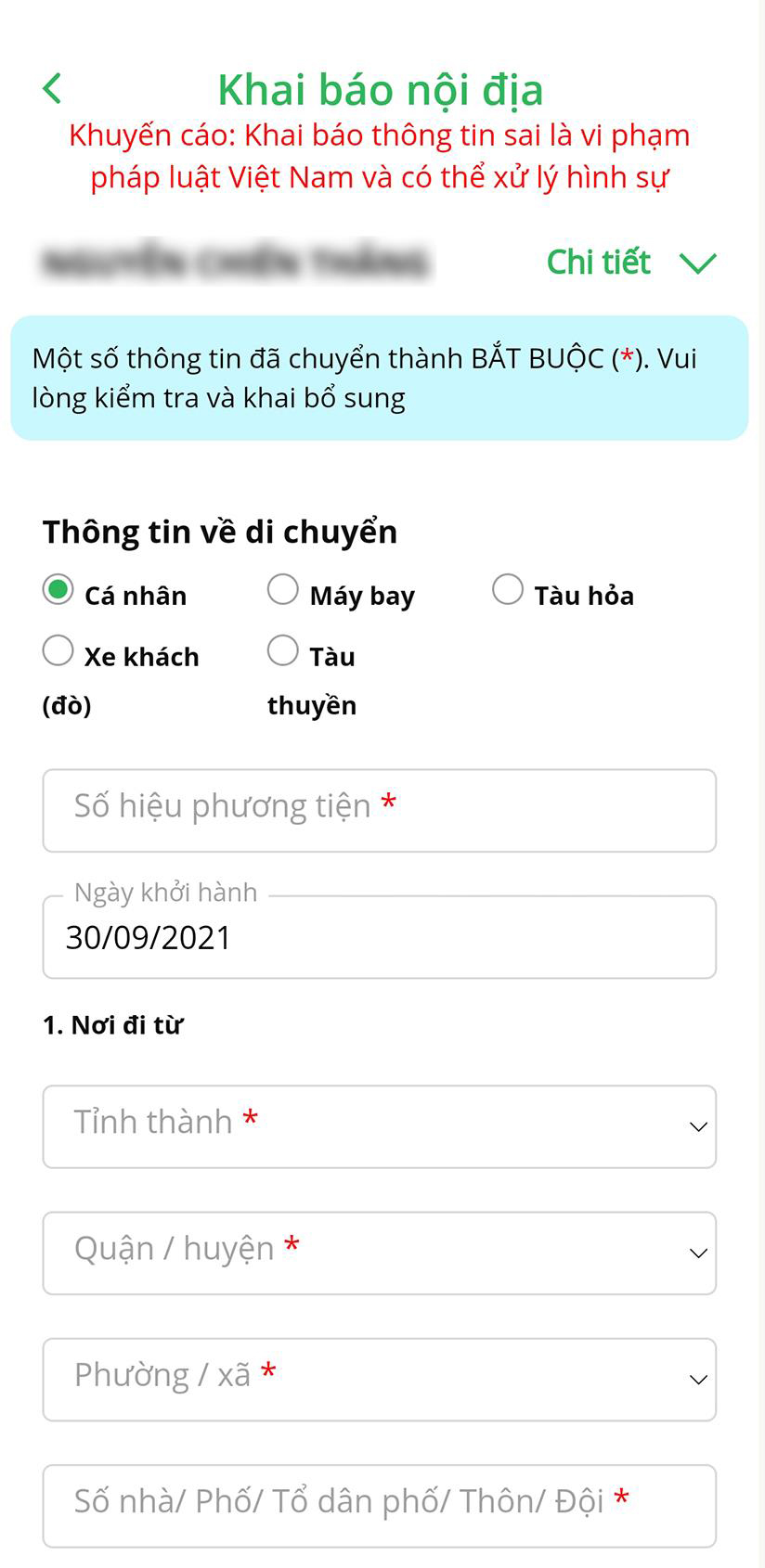Expand the Chi tiết details section
This screenshot has height=1568, width=765.
click(x=631, y=263)
